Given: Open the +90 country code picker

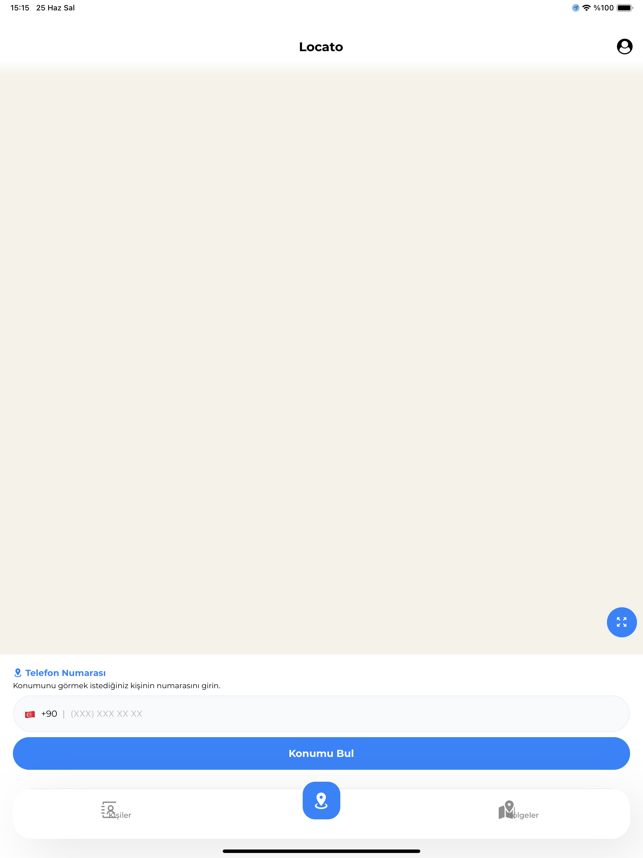Looking at the screenshot, I should (41, 714).
